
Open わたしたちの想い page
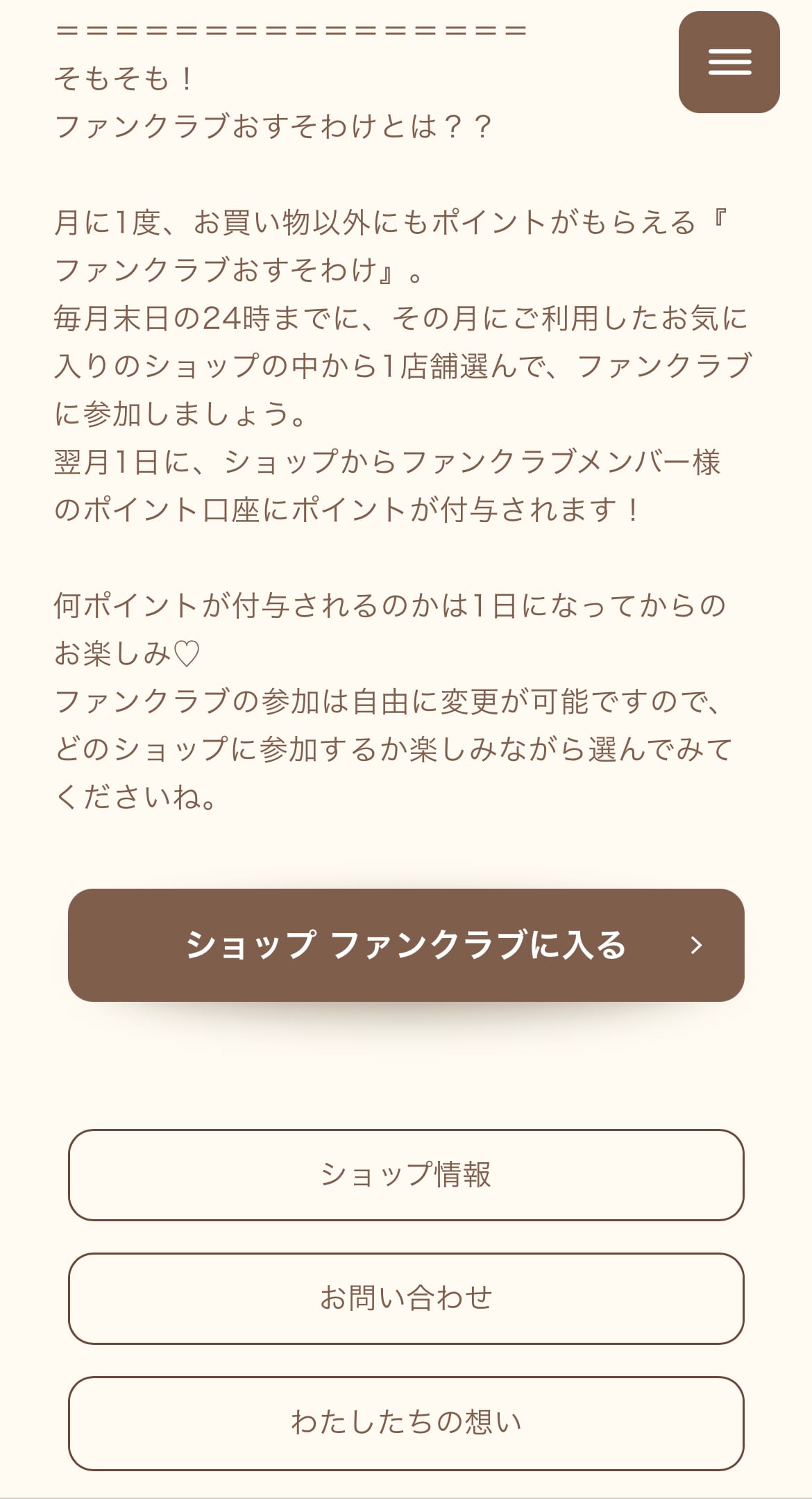point(406,1422)
